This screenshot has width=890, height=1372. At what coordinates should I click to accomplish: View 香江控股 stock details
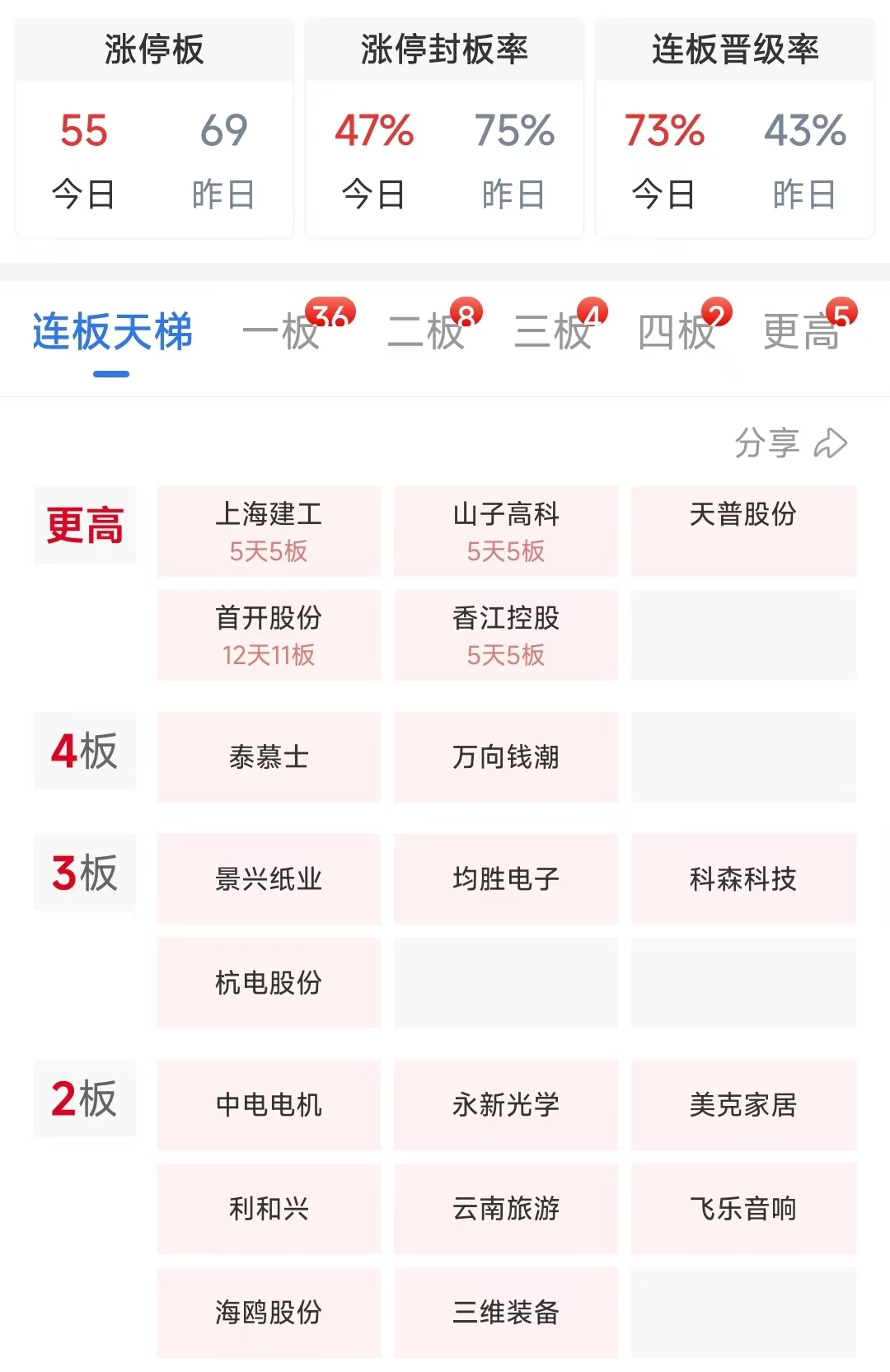coord(506,634)
